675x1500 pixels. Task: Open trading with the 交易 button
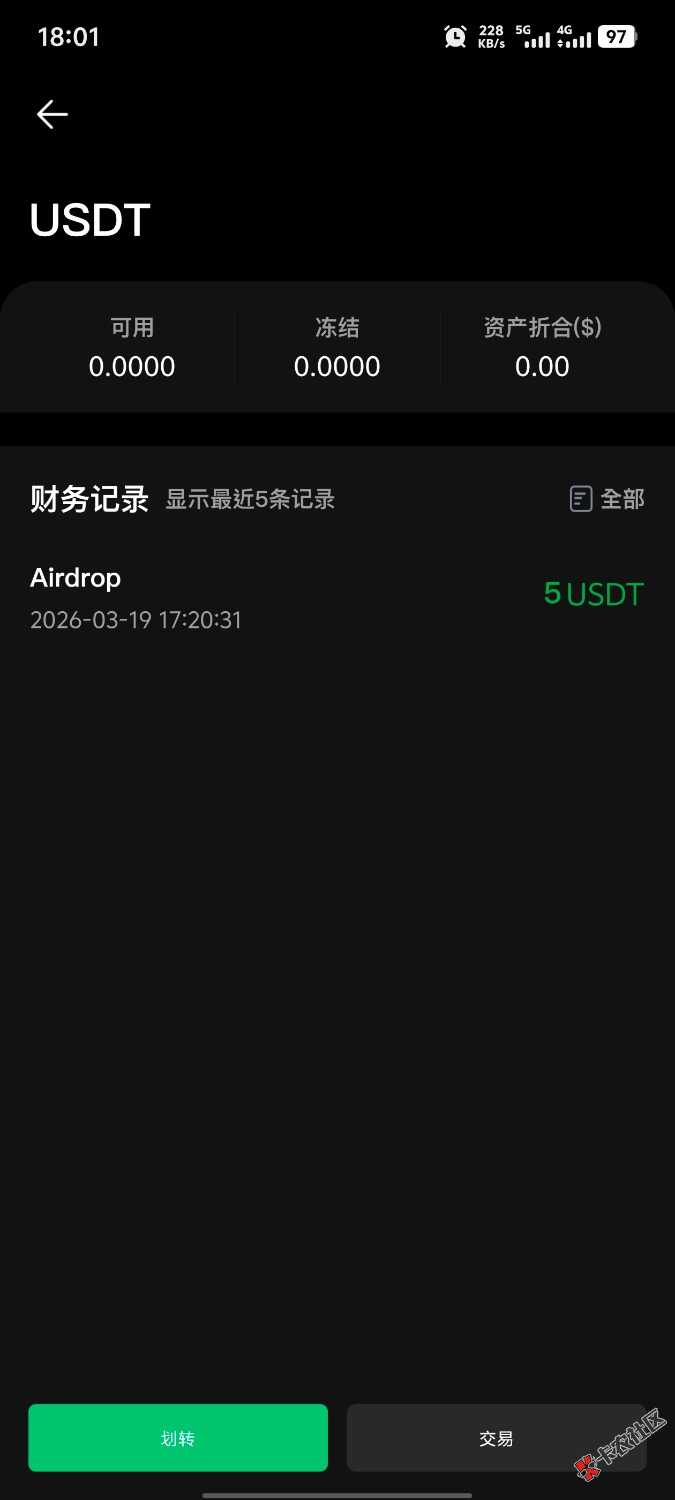click(496, 1438)
